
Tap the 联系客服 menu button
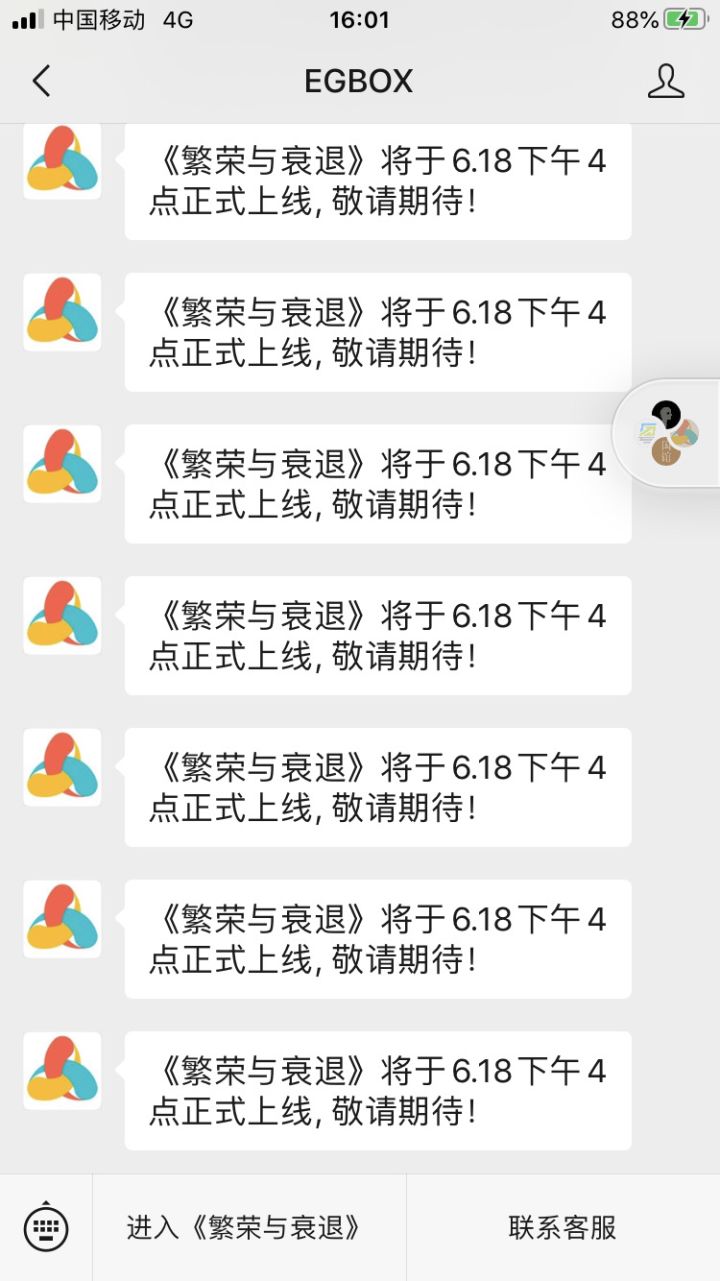point(563,1227)
